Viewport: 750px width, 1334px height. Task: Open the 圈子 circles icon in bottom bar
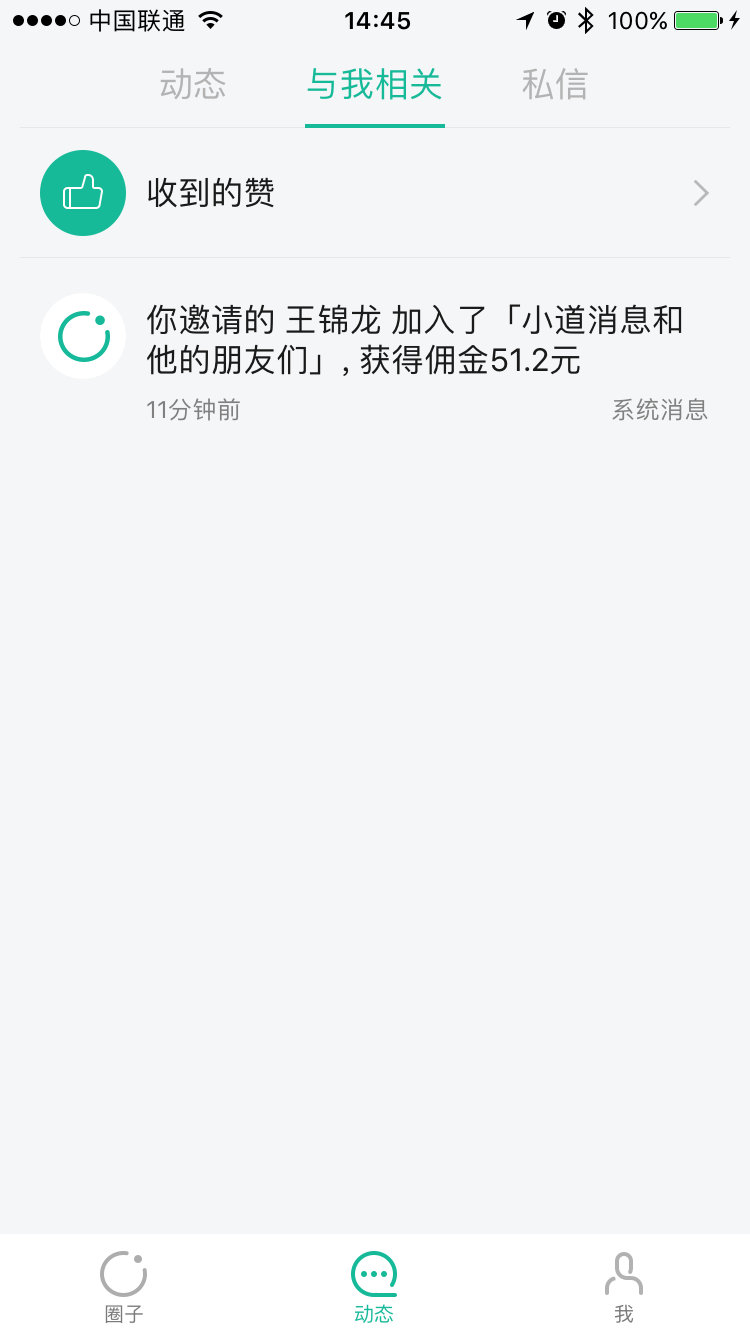pos(124,1283)
